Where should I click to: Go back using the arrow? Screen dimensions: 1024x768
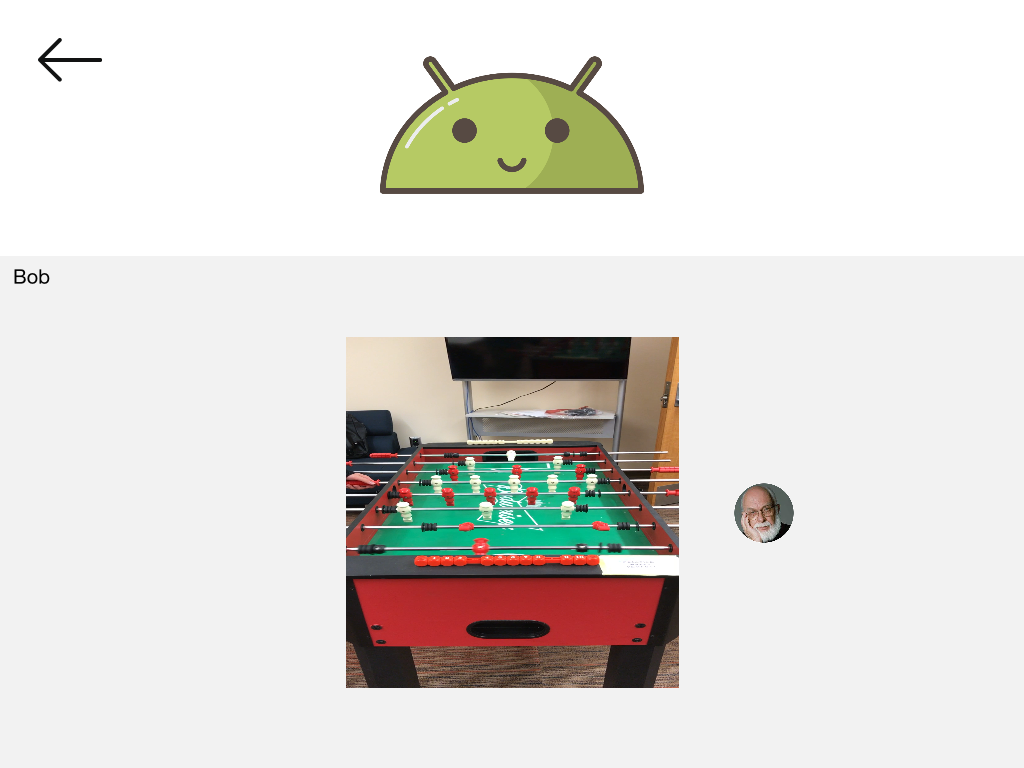click(x=69, y=60)
